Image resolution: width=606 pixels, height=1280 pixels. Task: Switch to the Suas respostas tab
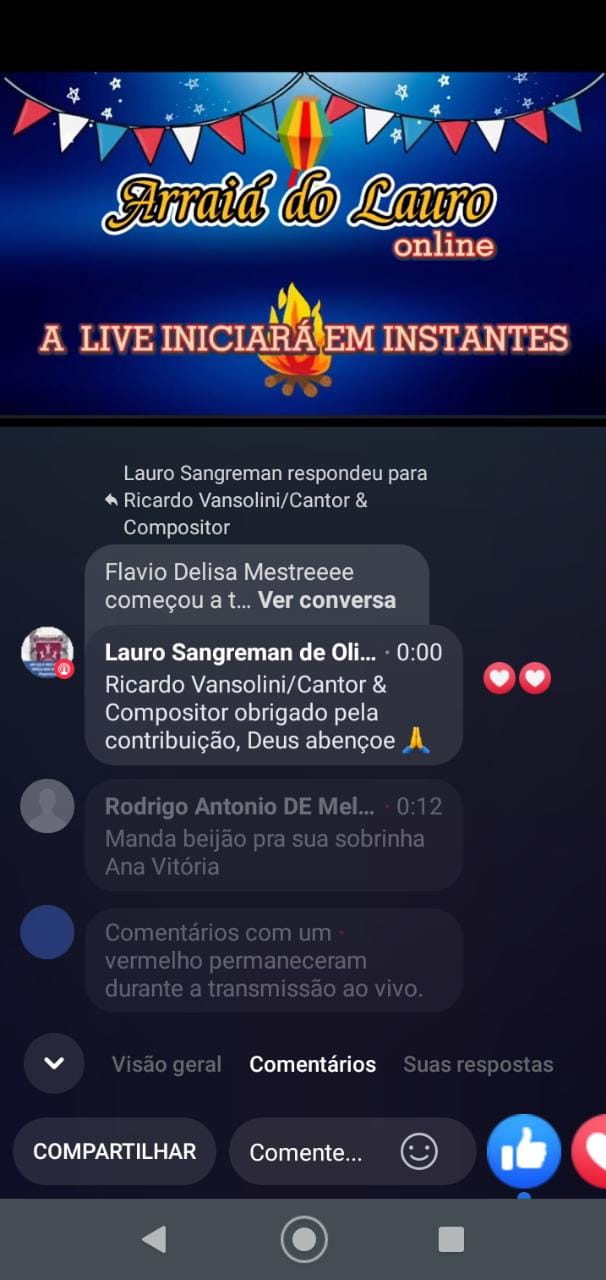point(478,1065)
